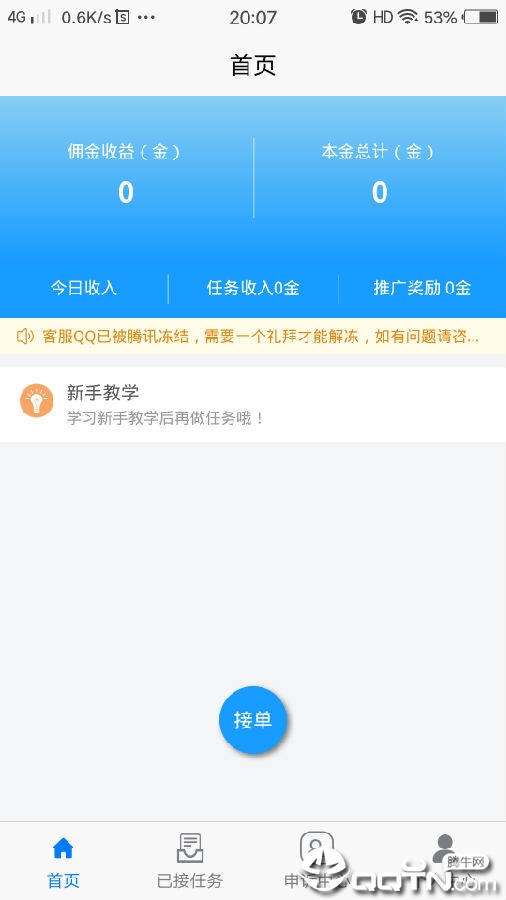Open the 客服QQ announcement banner
506x900 pixels.
point(253,336)
